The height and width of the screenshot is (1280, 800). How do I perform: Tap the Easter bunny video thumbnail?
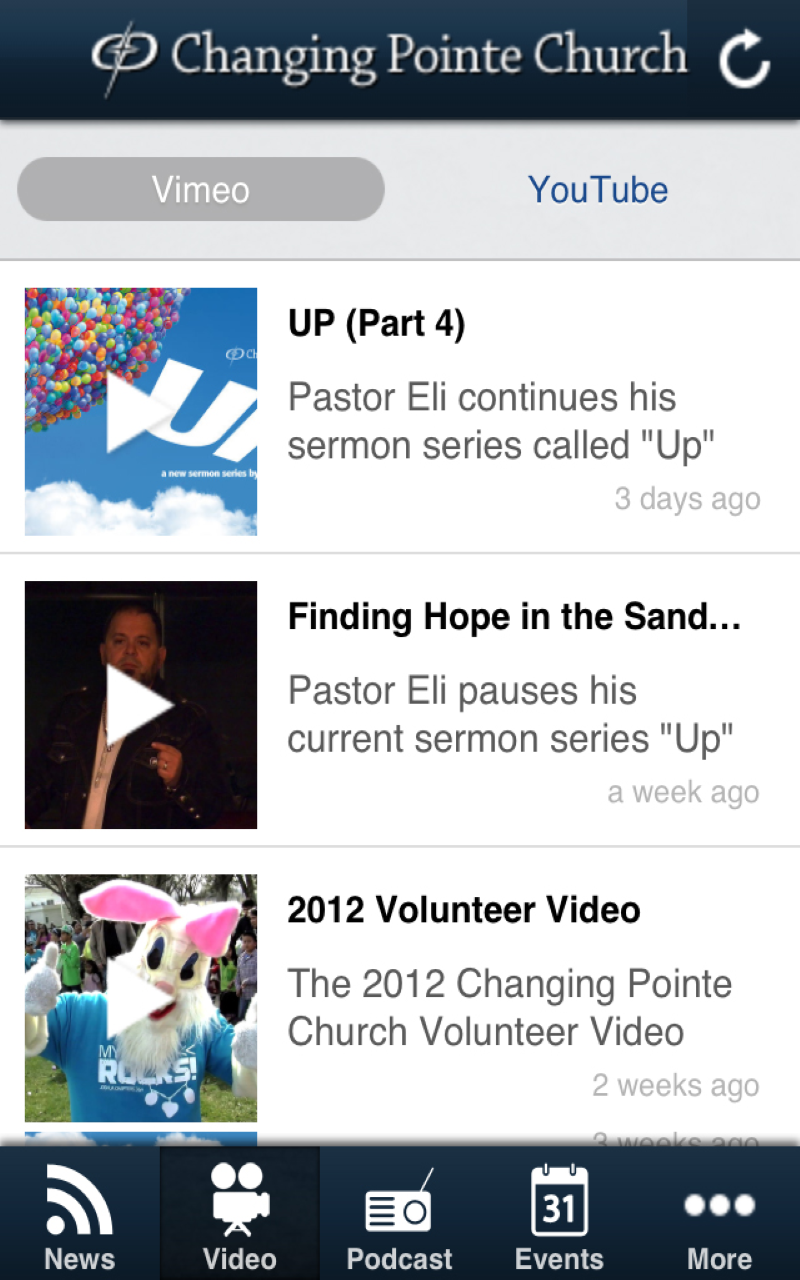click(x=140, y=997)
